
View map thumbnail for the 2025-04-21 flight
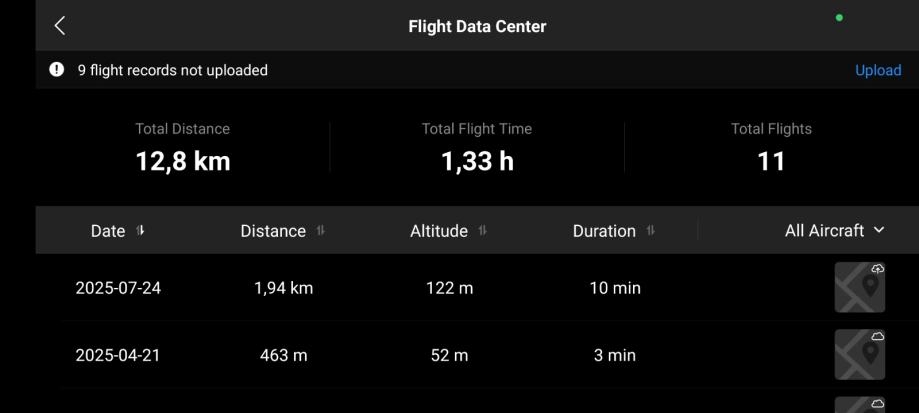click(x=860, y=355)
